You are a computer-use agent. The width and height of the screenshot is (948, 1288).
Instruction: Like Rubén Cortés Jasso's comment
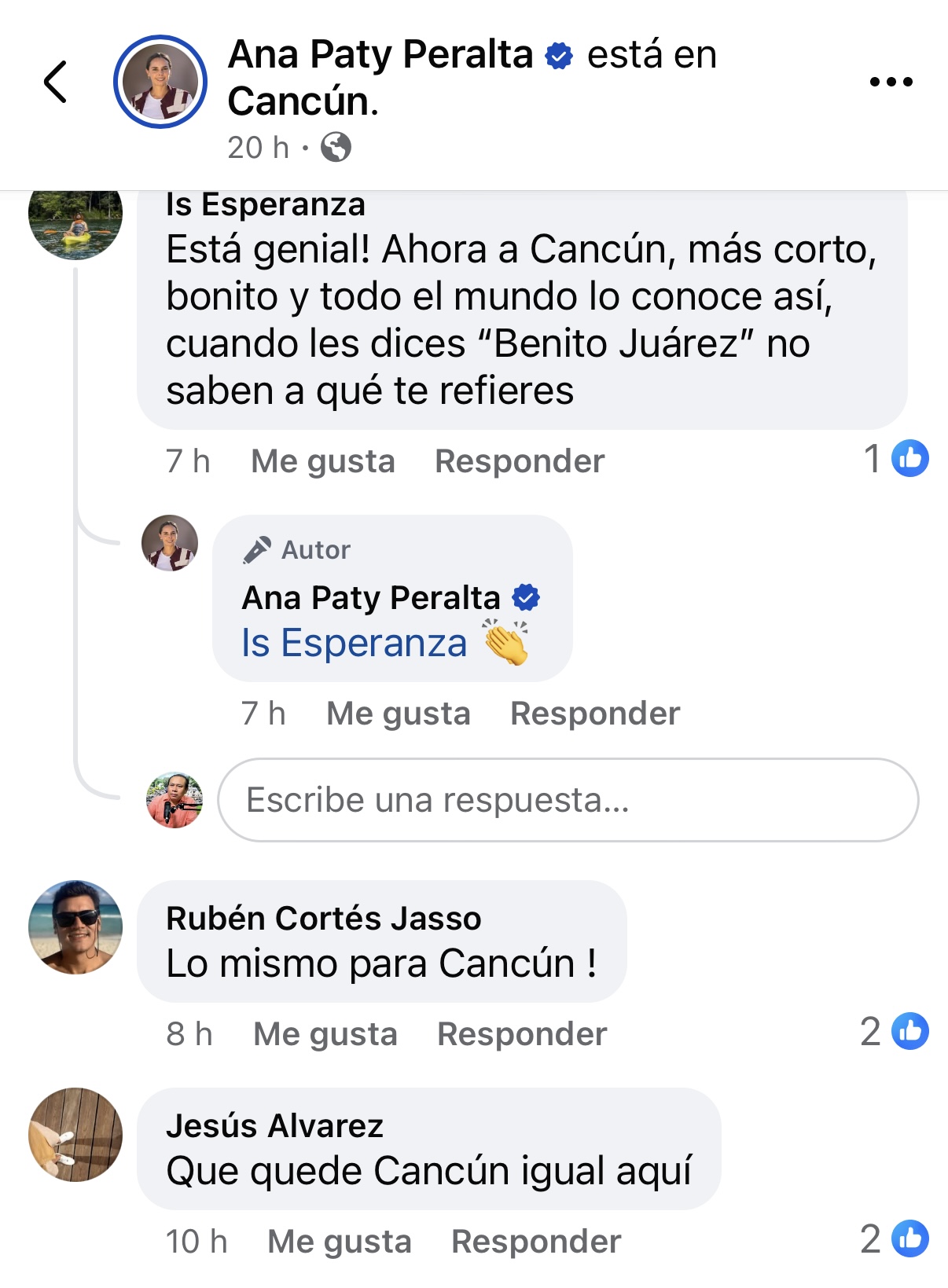click(325, 1034)
